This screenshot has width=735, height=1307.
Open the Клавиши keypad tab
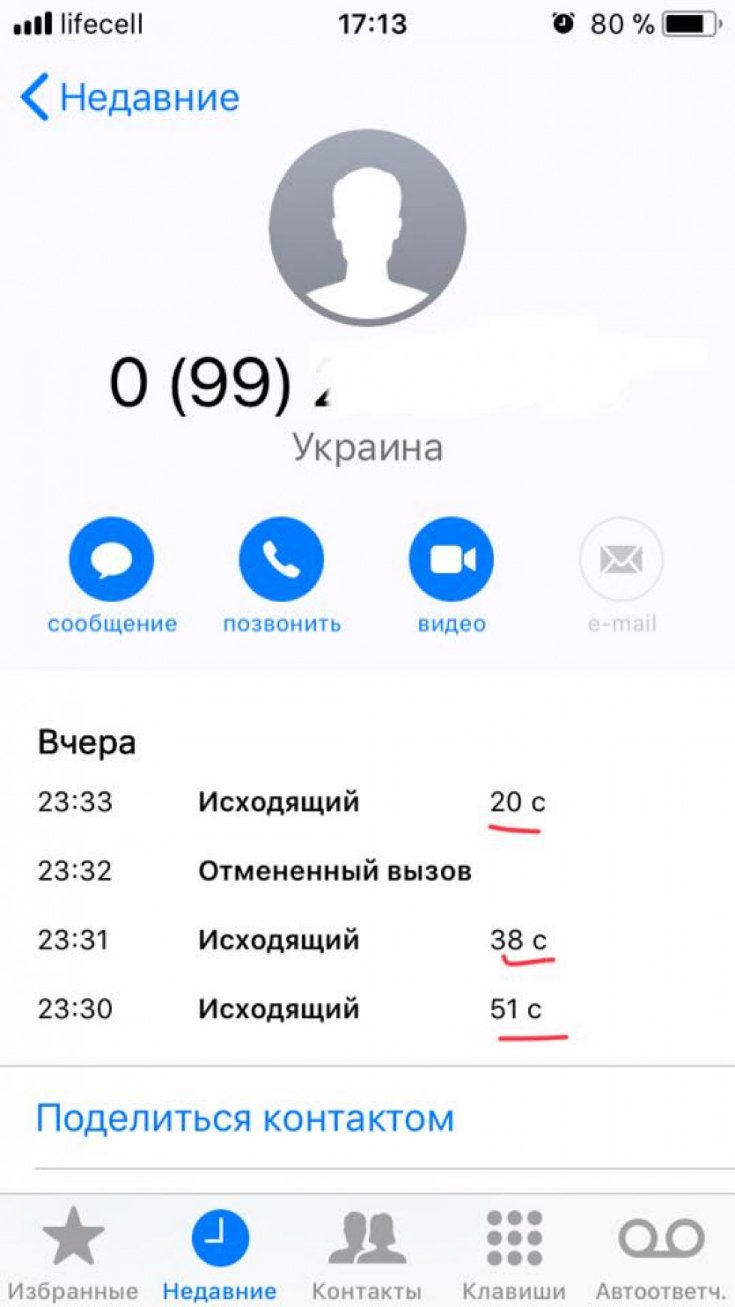pos(514,1252)
